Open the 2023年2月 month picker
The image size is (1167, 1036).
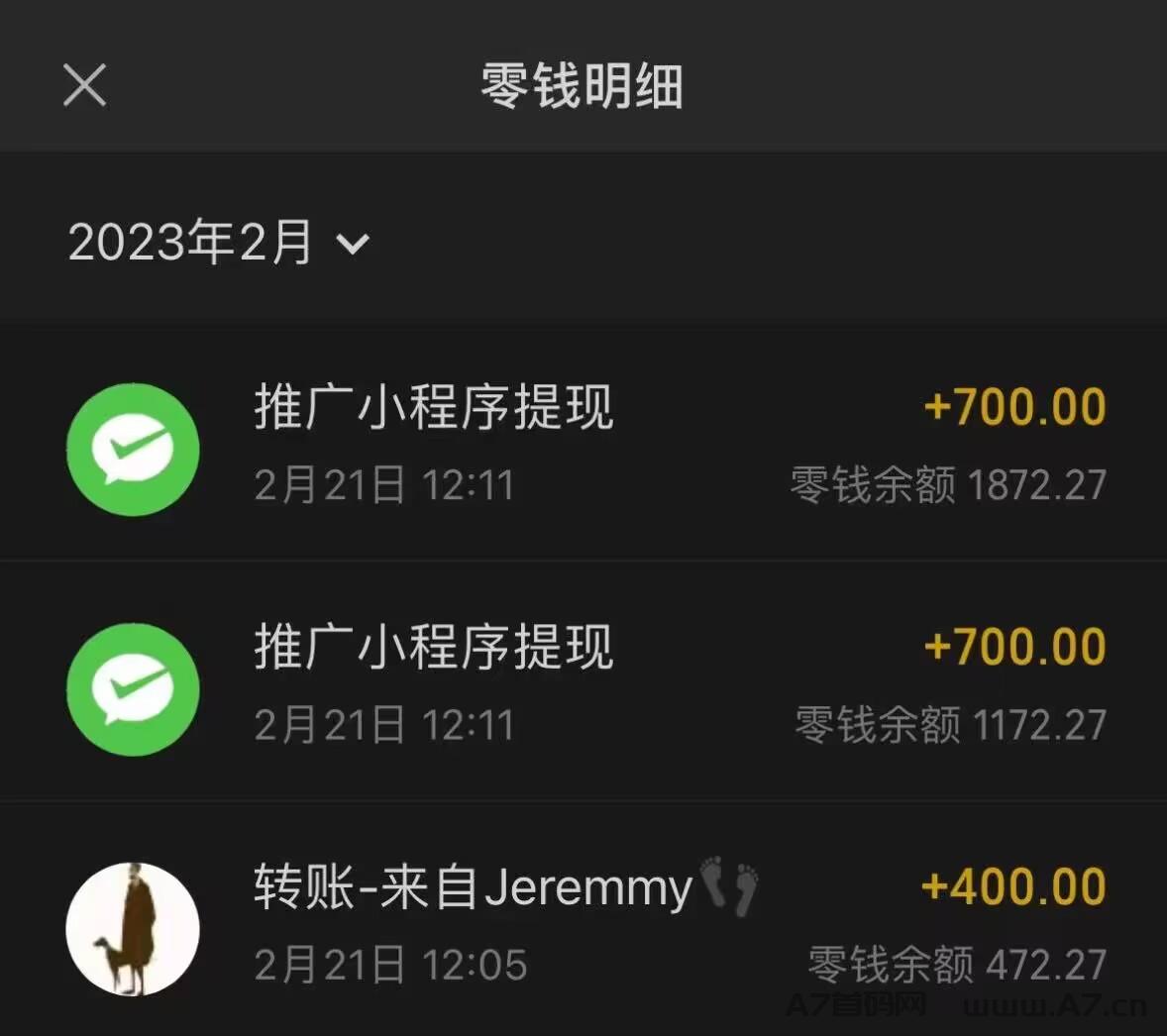pos(218,243)
